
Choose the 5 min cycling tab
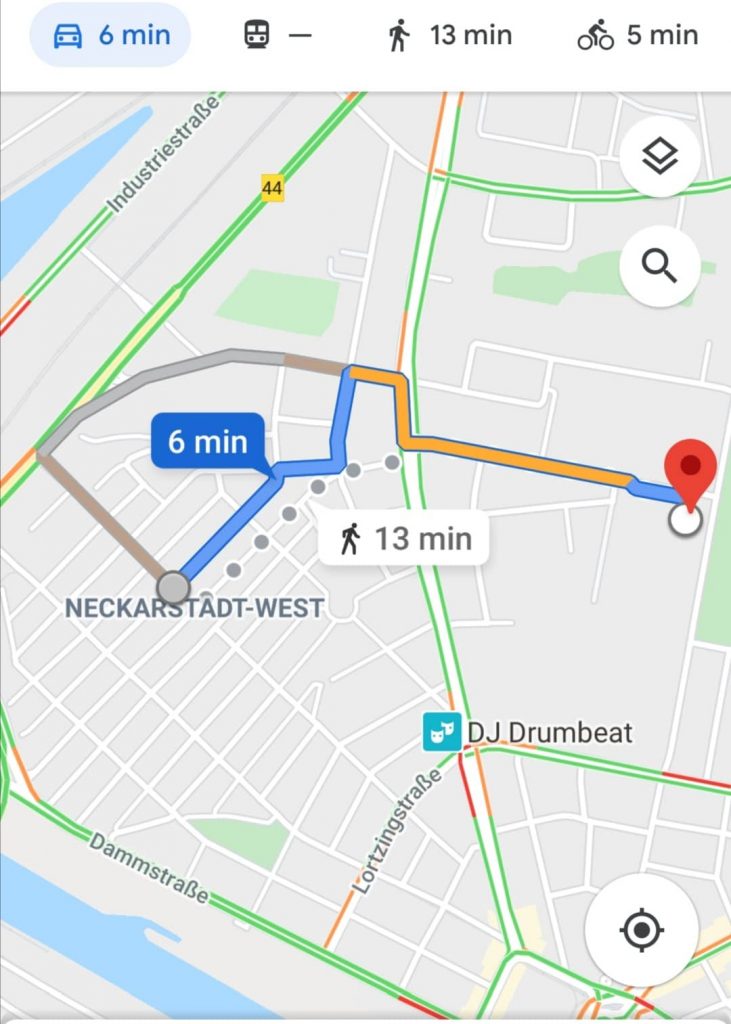pyautogui.click(x=637, y=36)
